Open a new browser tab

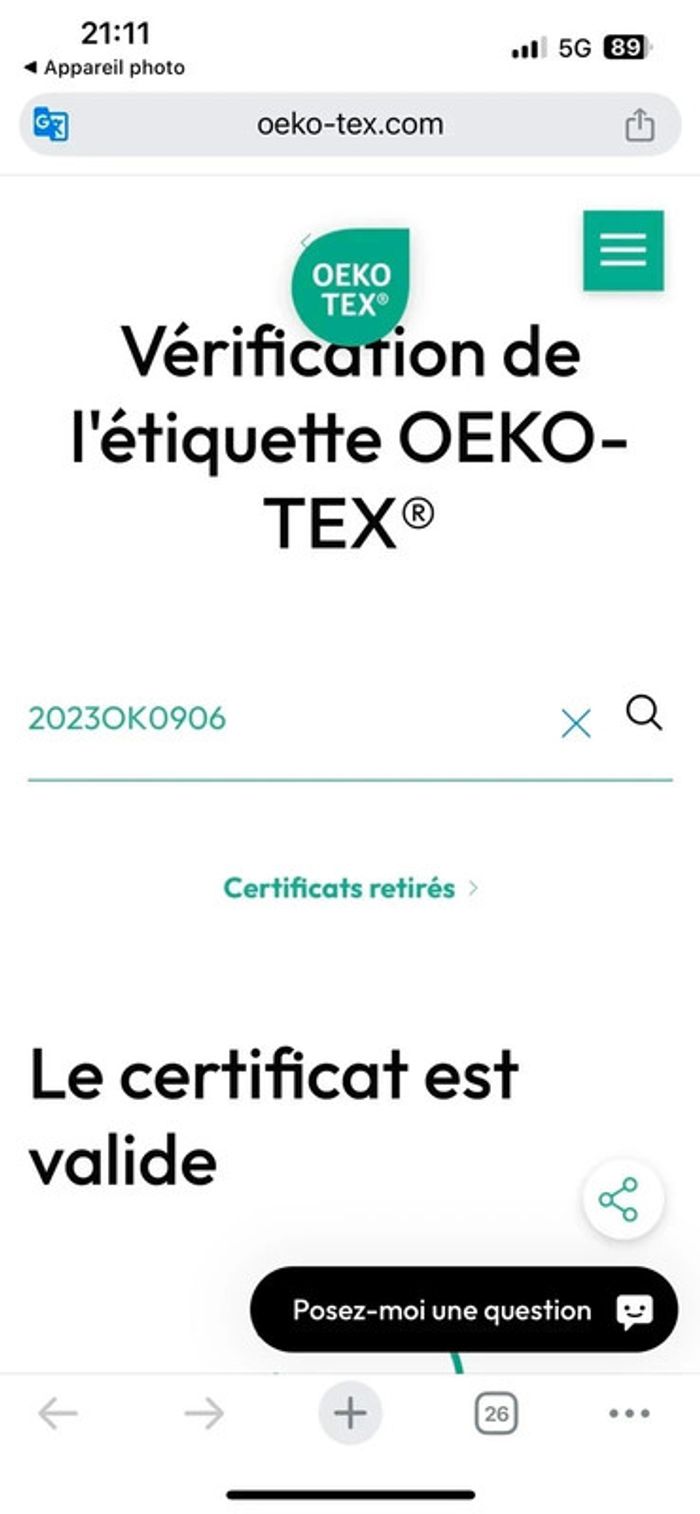350,1414
